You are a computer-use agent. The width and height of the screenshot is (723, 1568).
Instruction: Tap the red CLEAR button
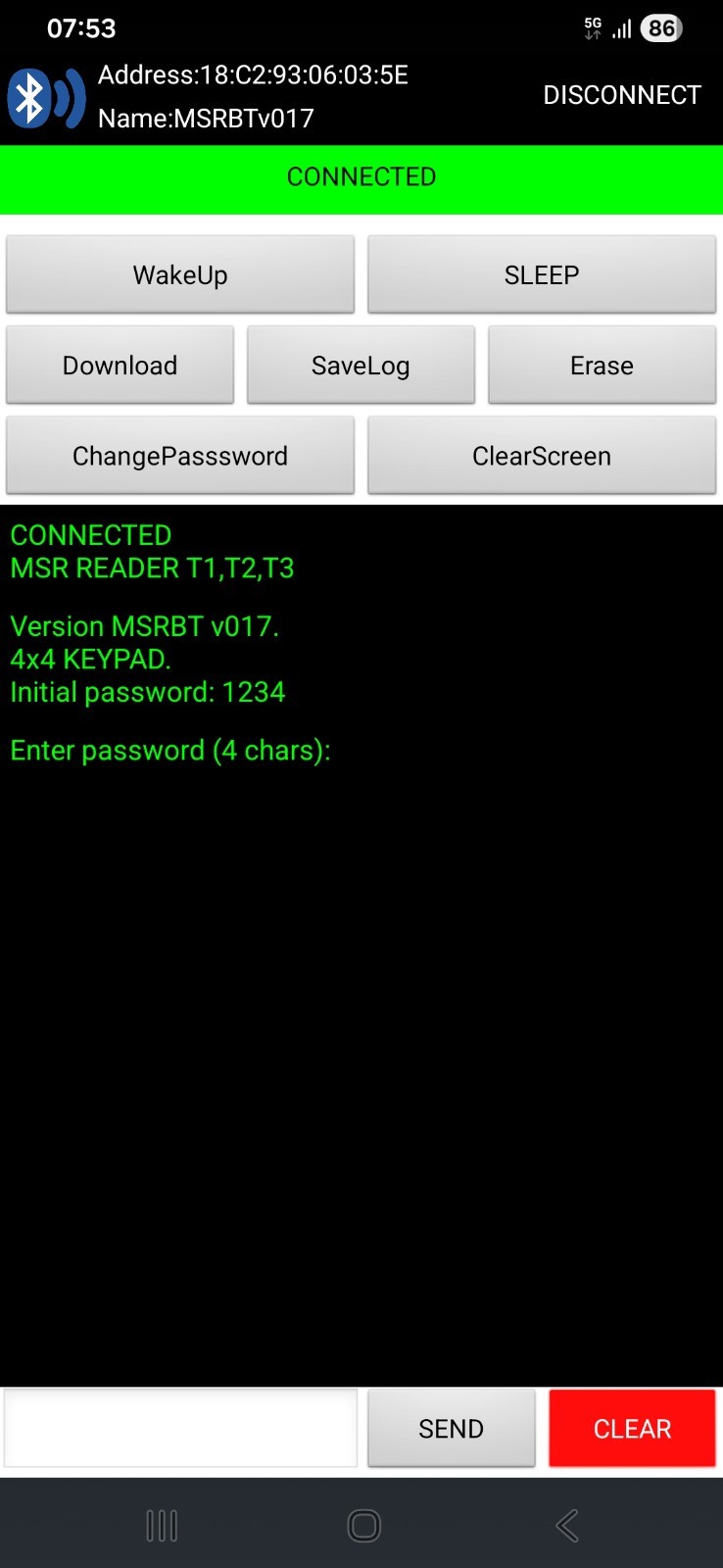632,1428
